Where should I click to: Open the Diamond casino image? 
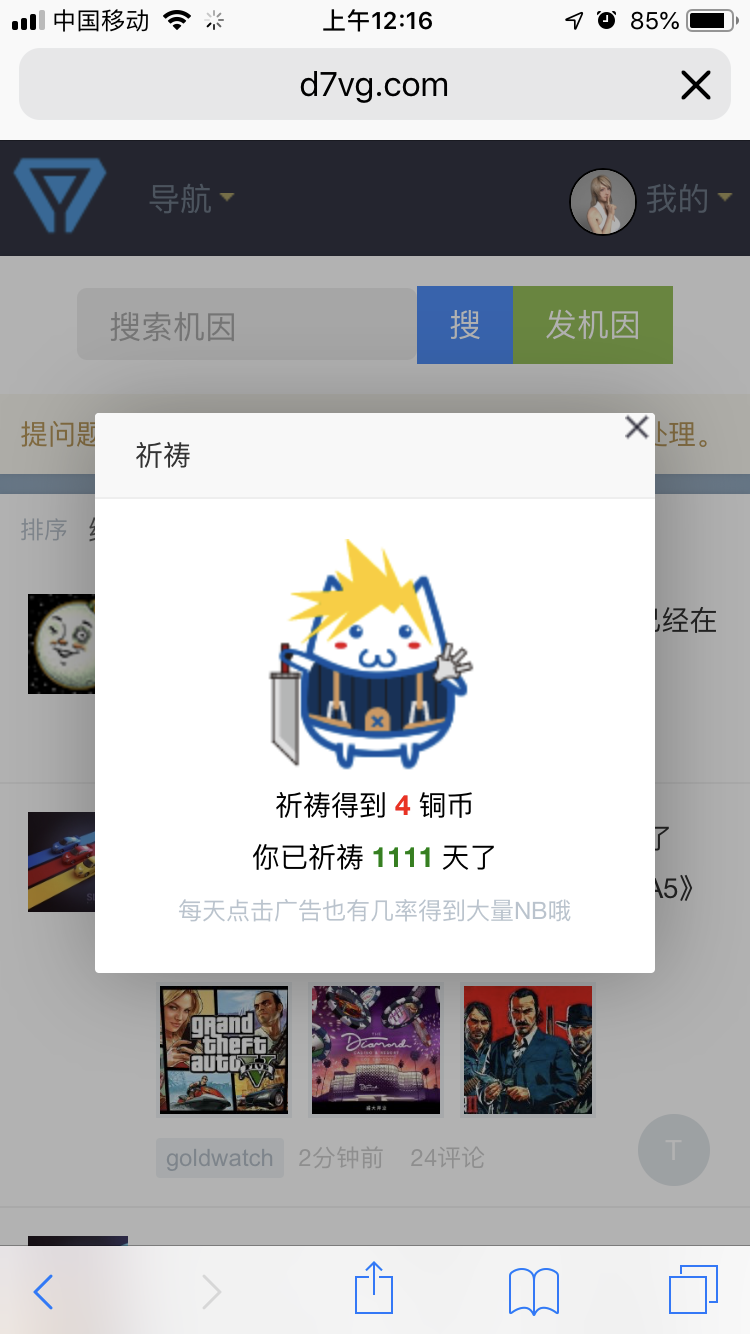(x=376, y=1050)
